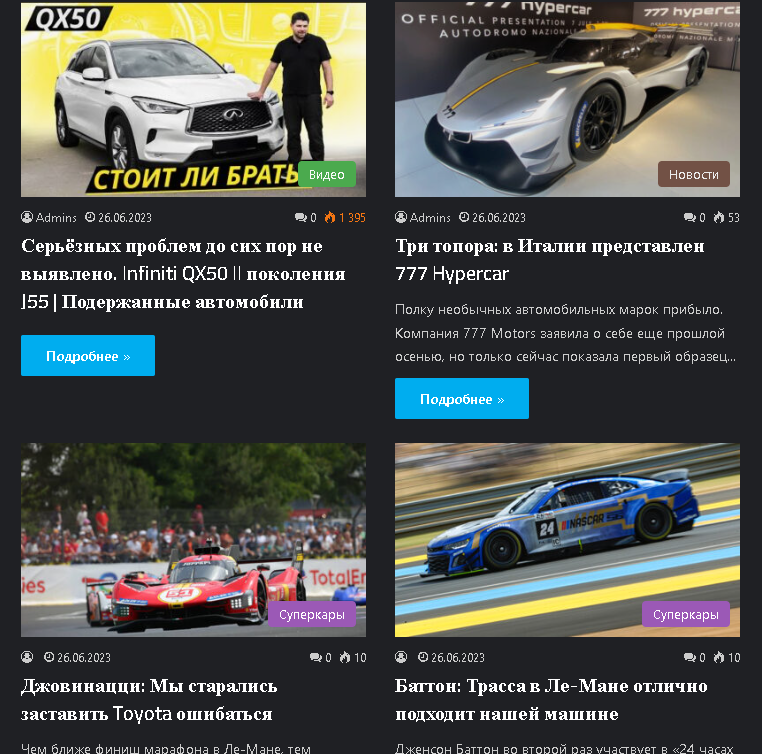Tap the Новости category tag
The width and height of the screenshot is (762, 754).
[x=693, y=174]
